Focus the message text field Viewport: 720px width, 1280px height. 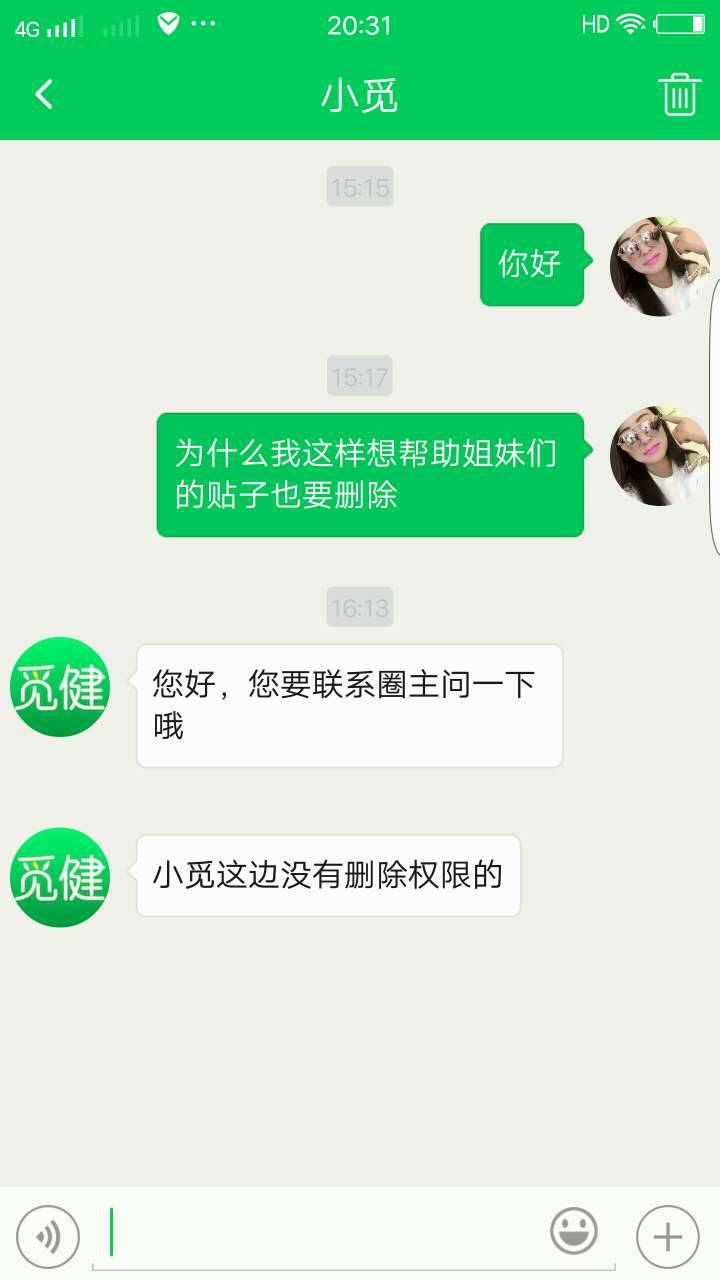coord(330,1233)
